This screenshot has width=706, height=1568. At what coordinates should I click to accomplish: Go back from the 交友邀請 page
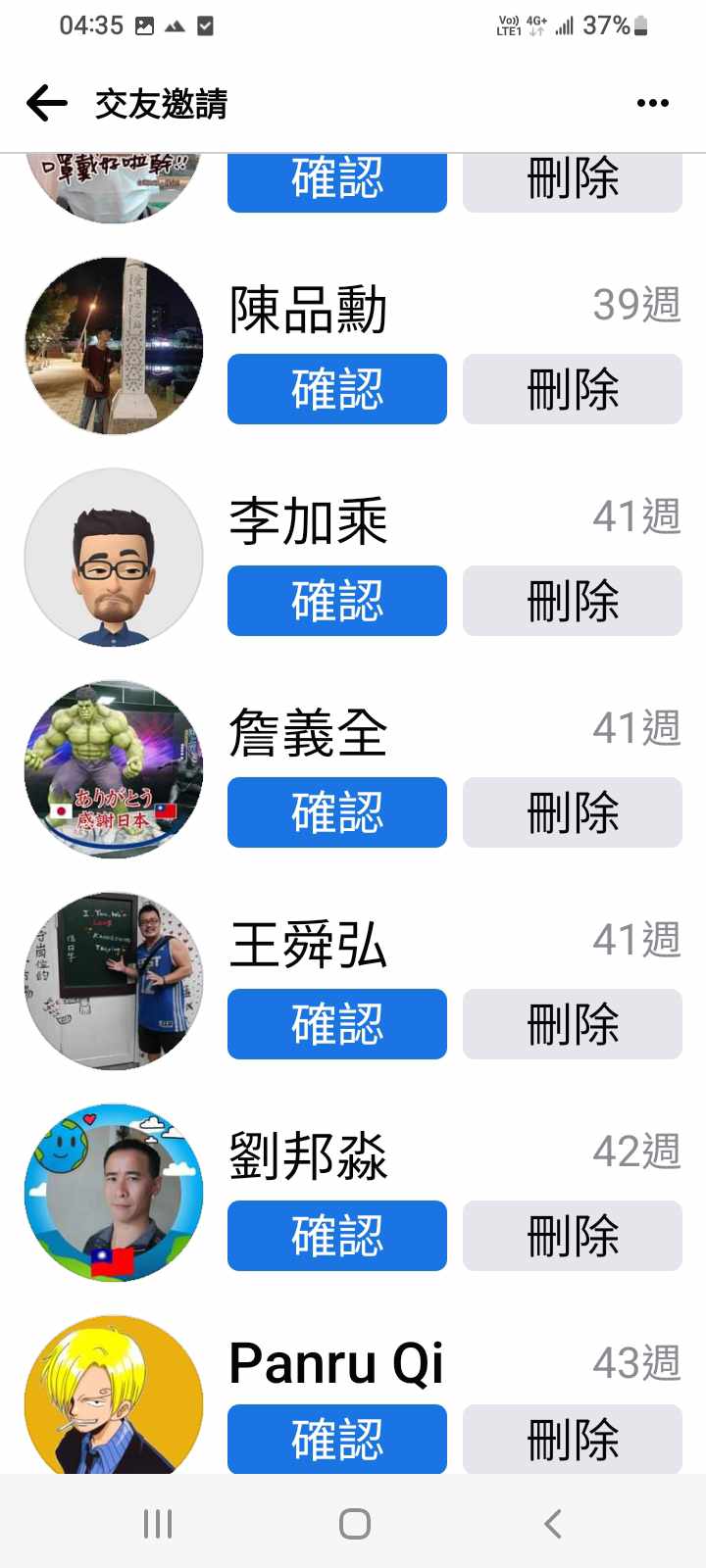click(x=46, y=103)
